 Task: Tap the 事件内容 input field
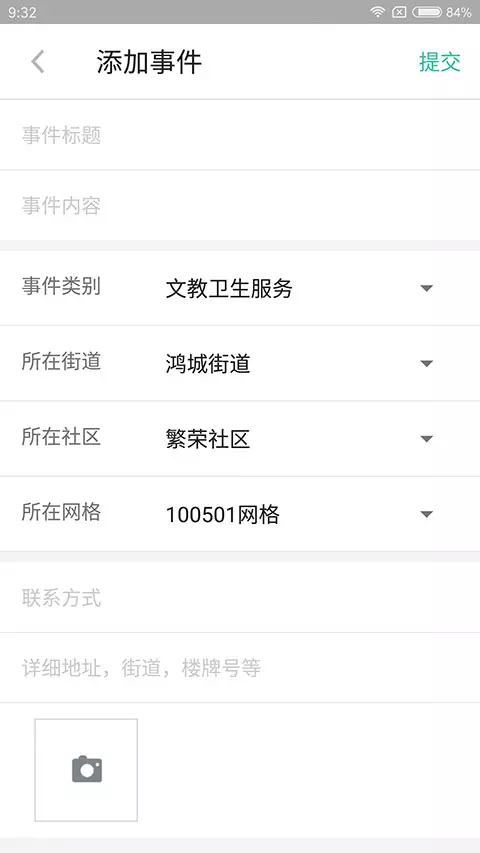240,206
